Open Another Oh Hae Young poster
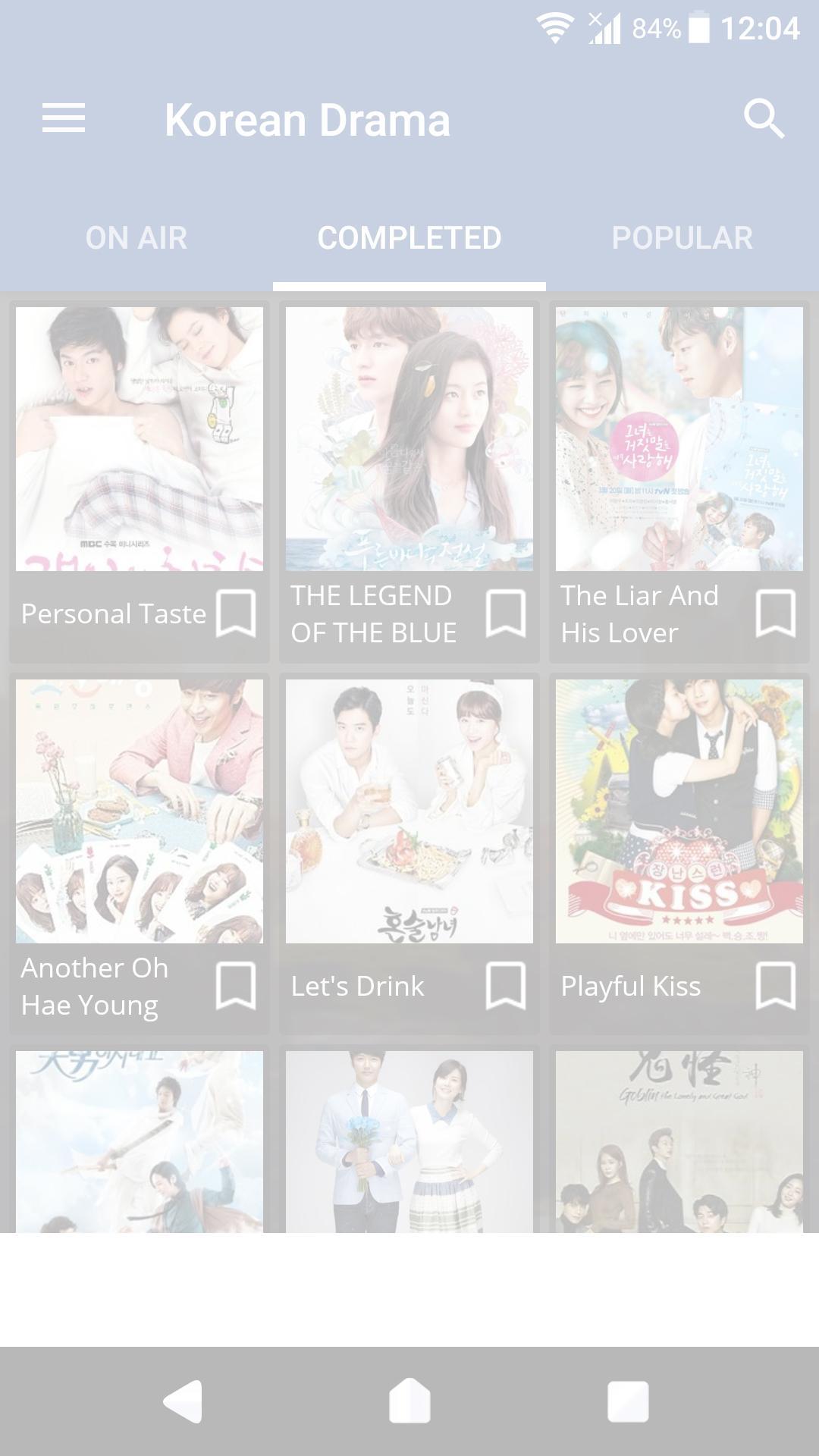The height and width of the screenshot is (1456, 819). (x=140, y=811)
